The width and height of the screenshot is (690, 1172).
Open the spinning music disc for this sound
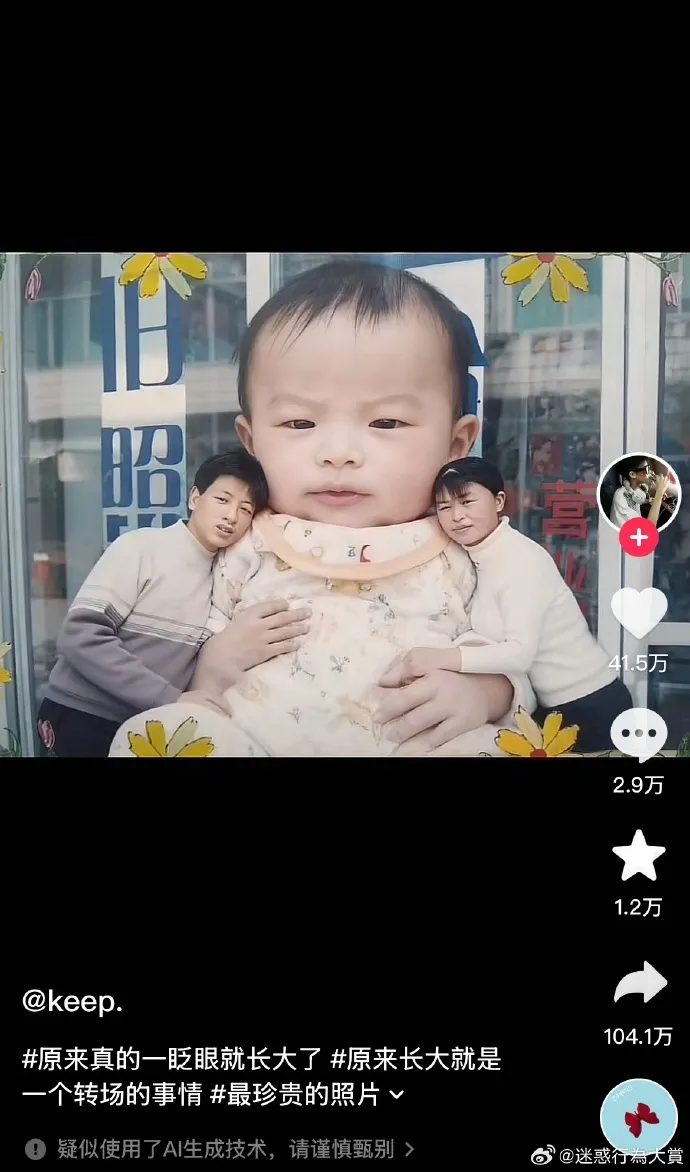tap(638, 1117)
